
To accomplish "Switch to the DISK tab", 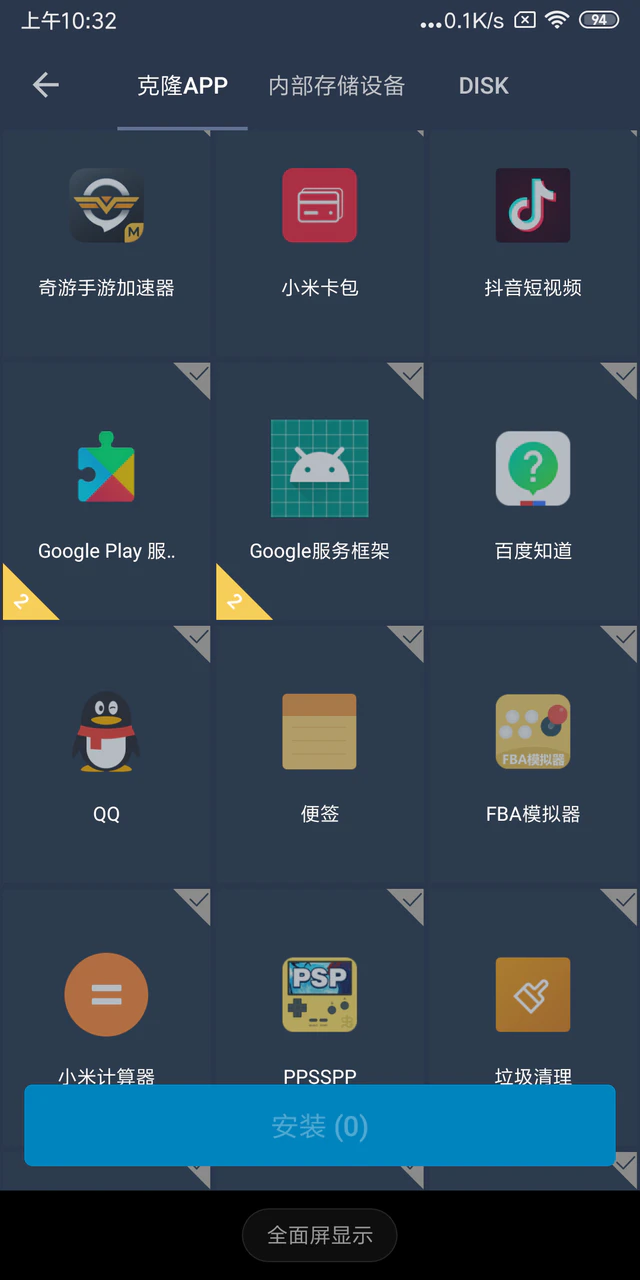I will [484, 86].
